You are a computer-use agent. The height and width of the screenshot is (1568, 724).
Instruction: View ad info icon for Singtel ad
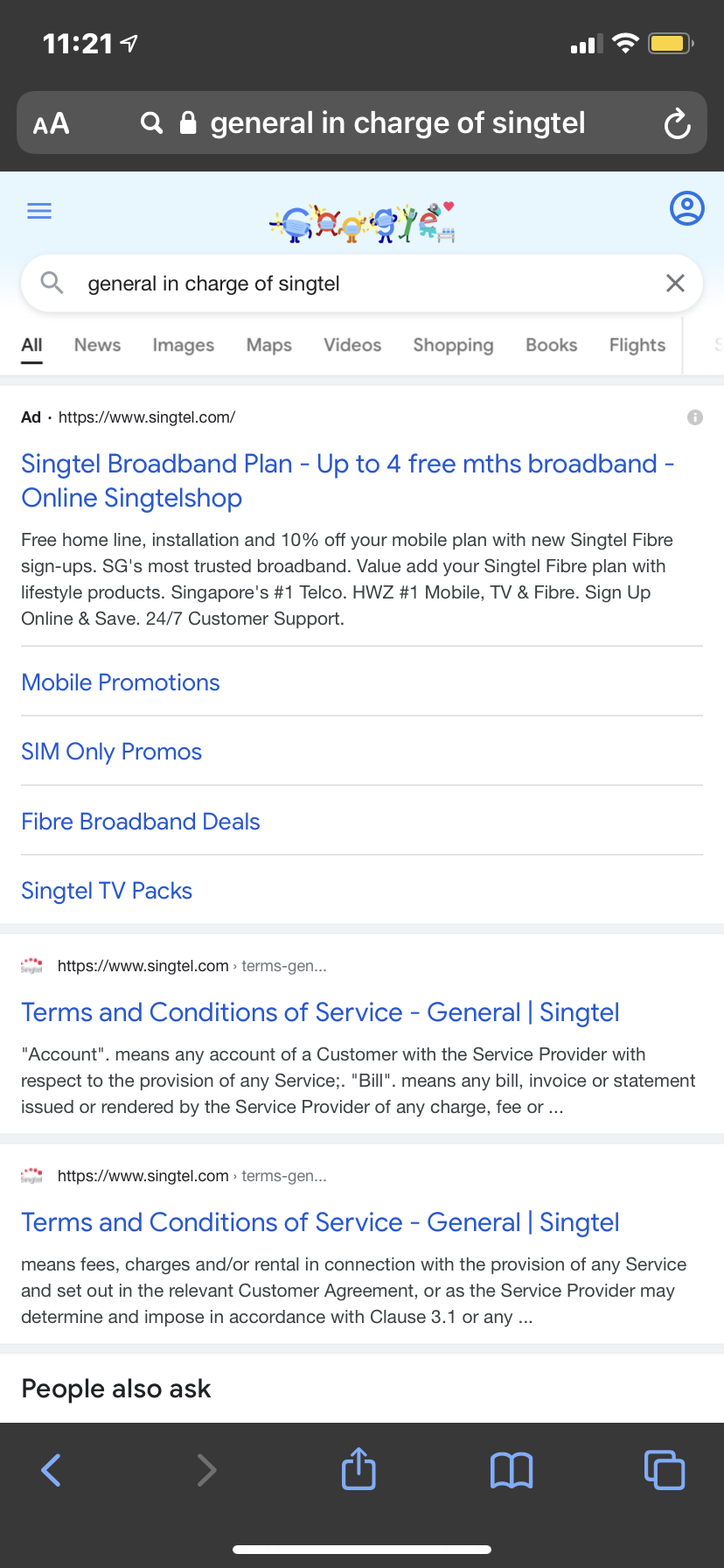695,417
